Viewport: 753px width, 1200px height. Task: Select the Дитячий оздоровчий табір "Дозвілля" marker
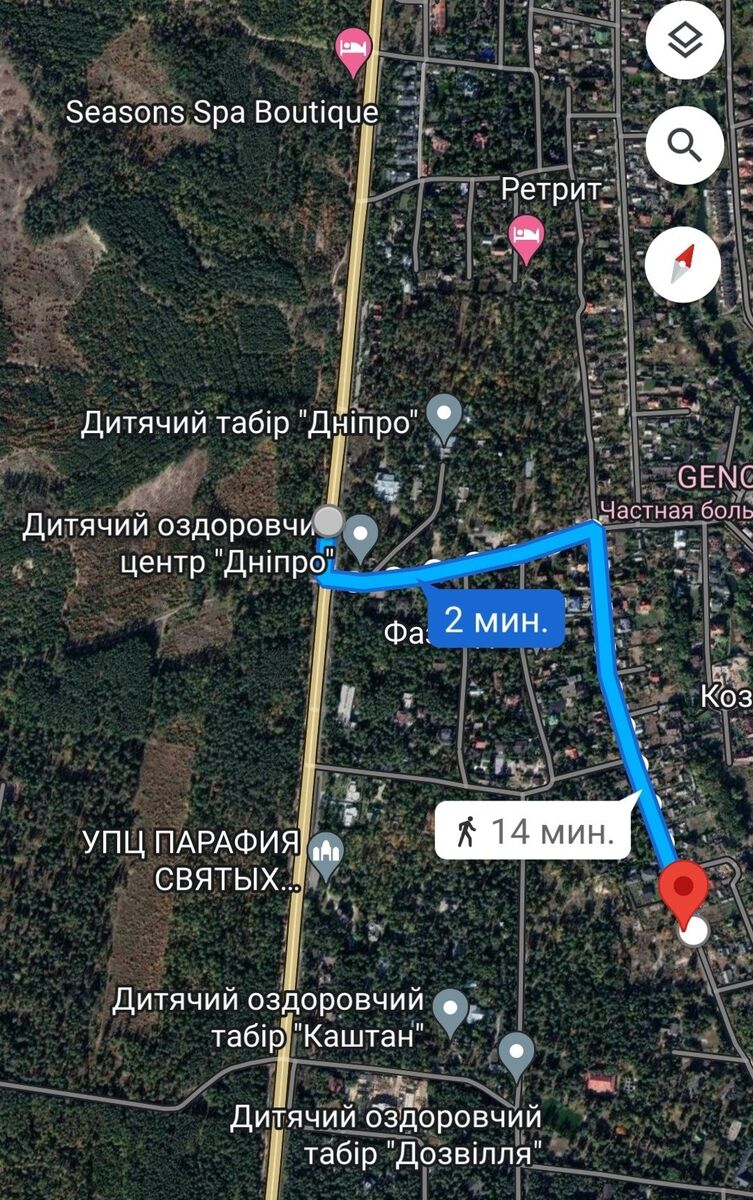coord(516,1055)
